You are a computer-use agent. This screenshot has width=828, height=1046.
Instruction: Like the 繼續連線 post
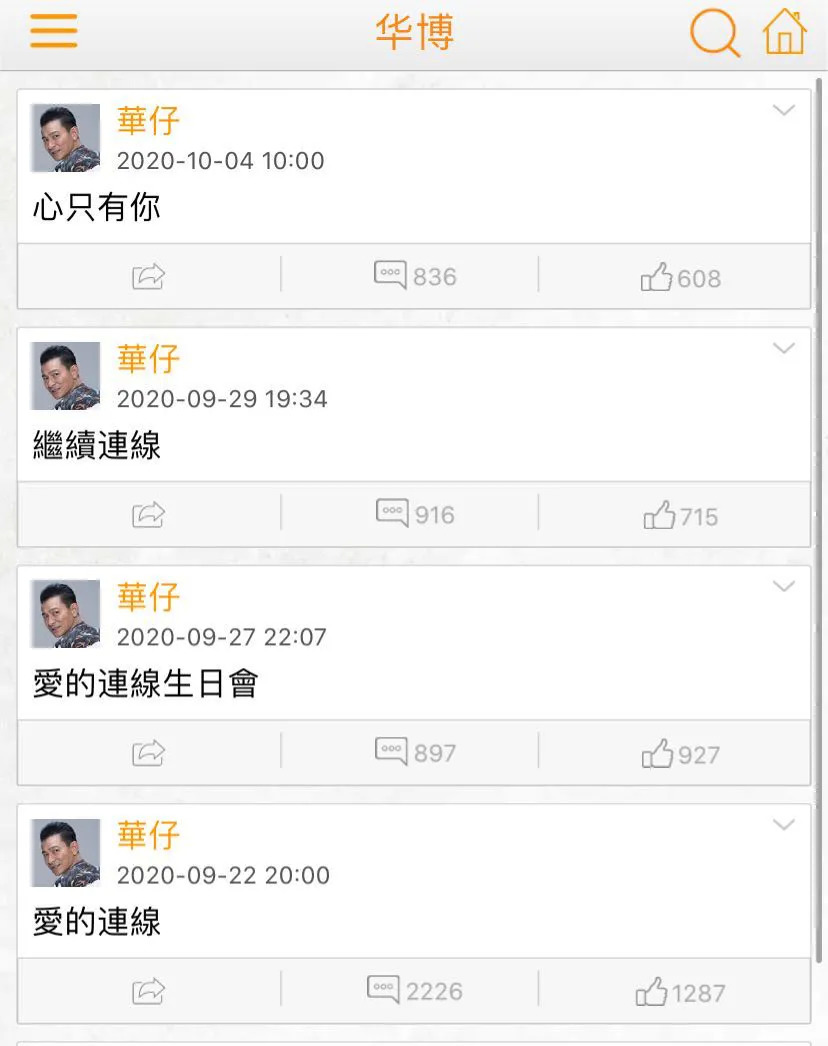tap(680, 516)
